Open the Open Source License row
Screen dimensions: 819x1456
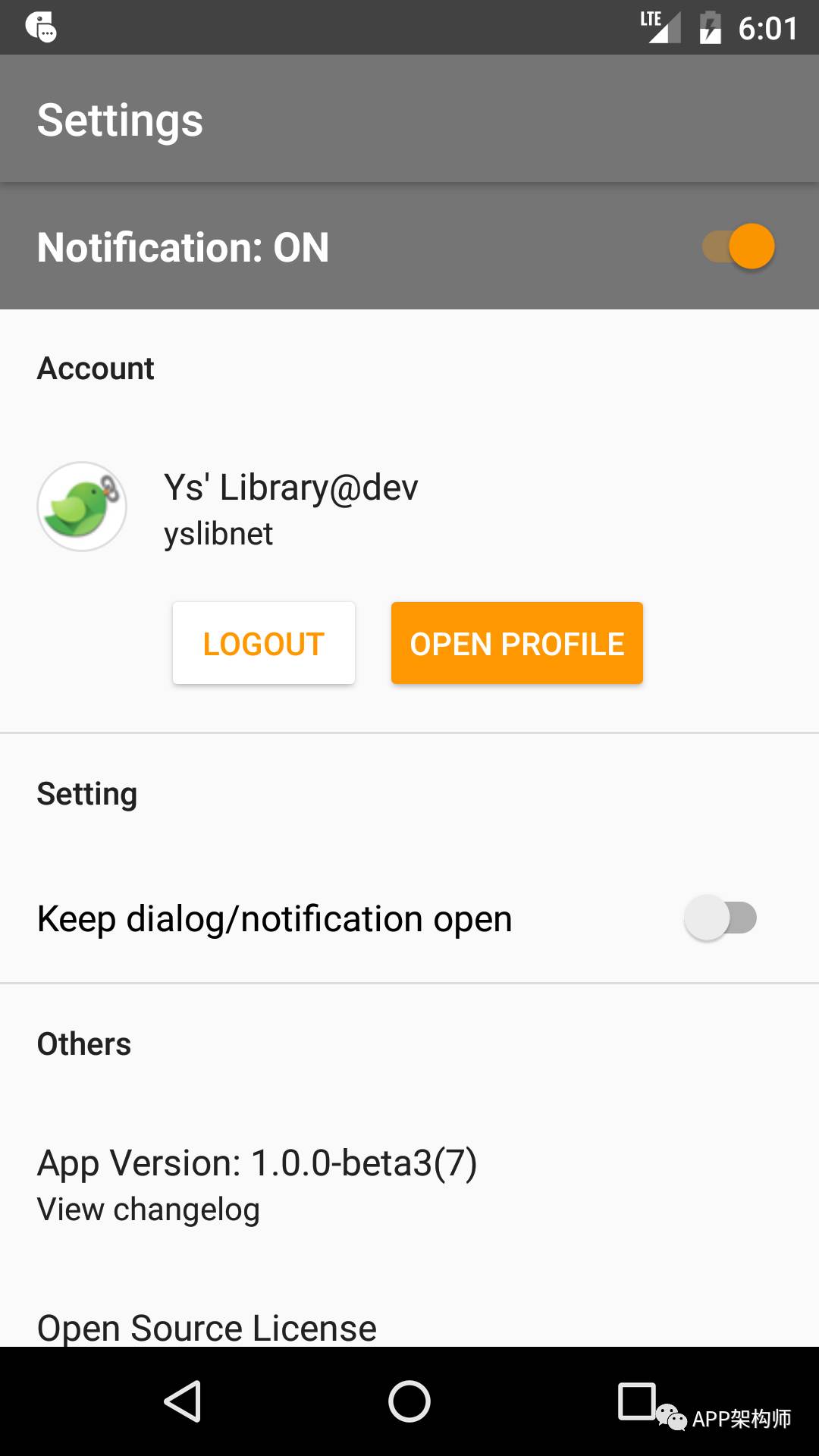409,1327
